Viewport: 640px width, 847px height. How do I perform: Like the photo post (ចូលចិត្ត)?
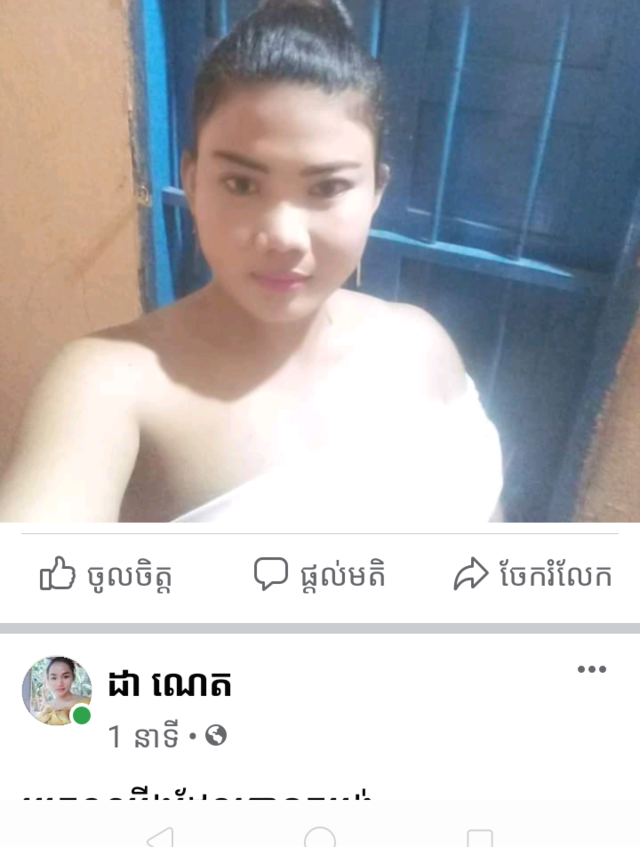pos(110,576)
